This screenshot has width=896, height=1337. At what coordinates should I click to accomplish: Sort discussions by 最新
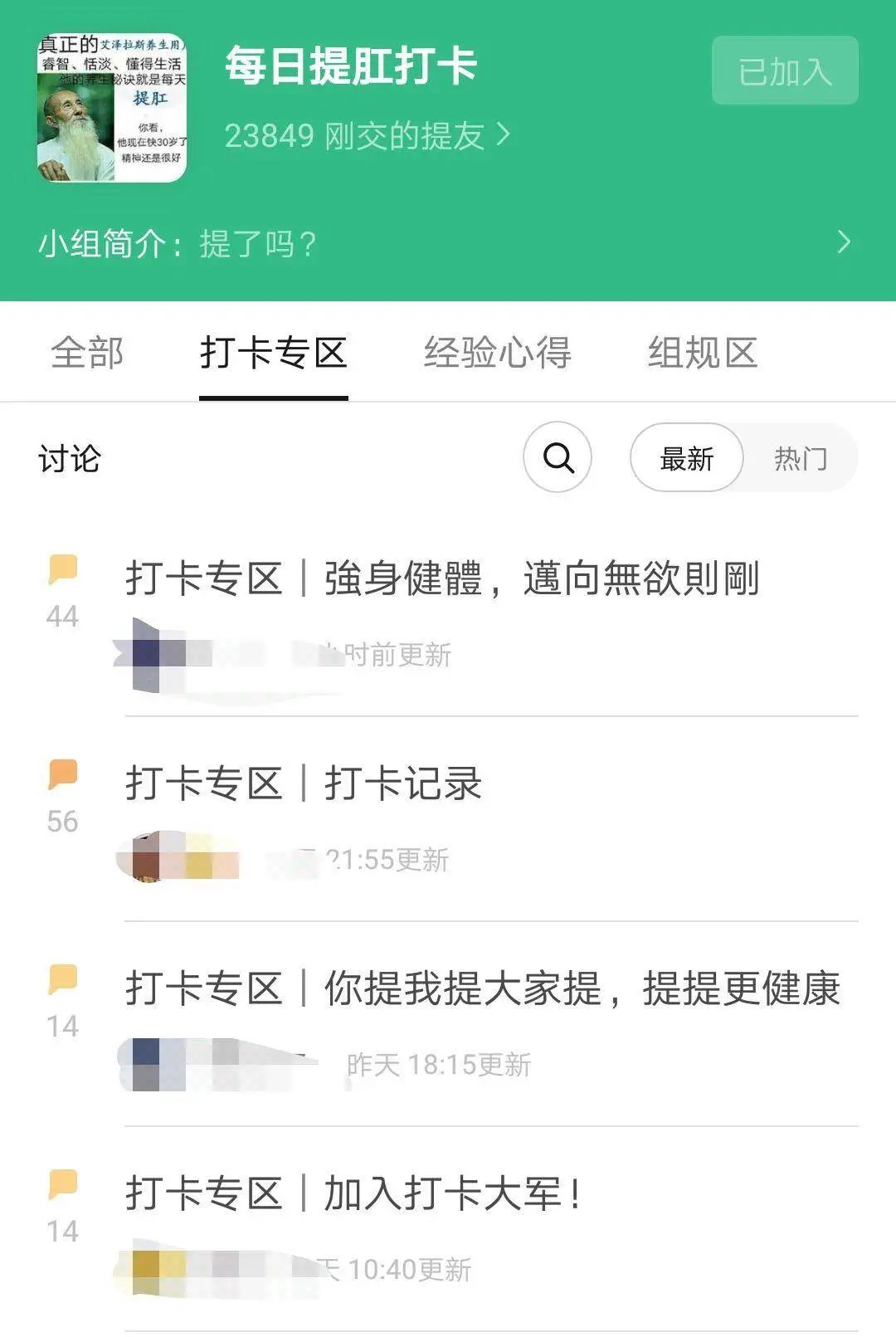pos(686,458)
